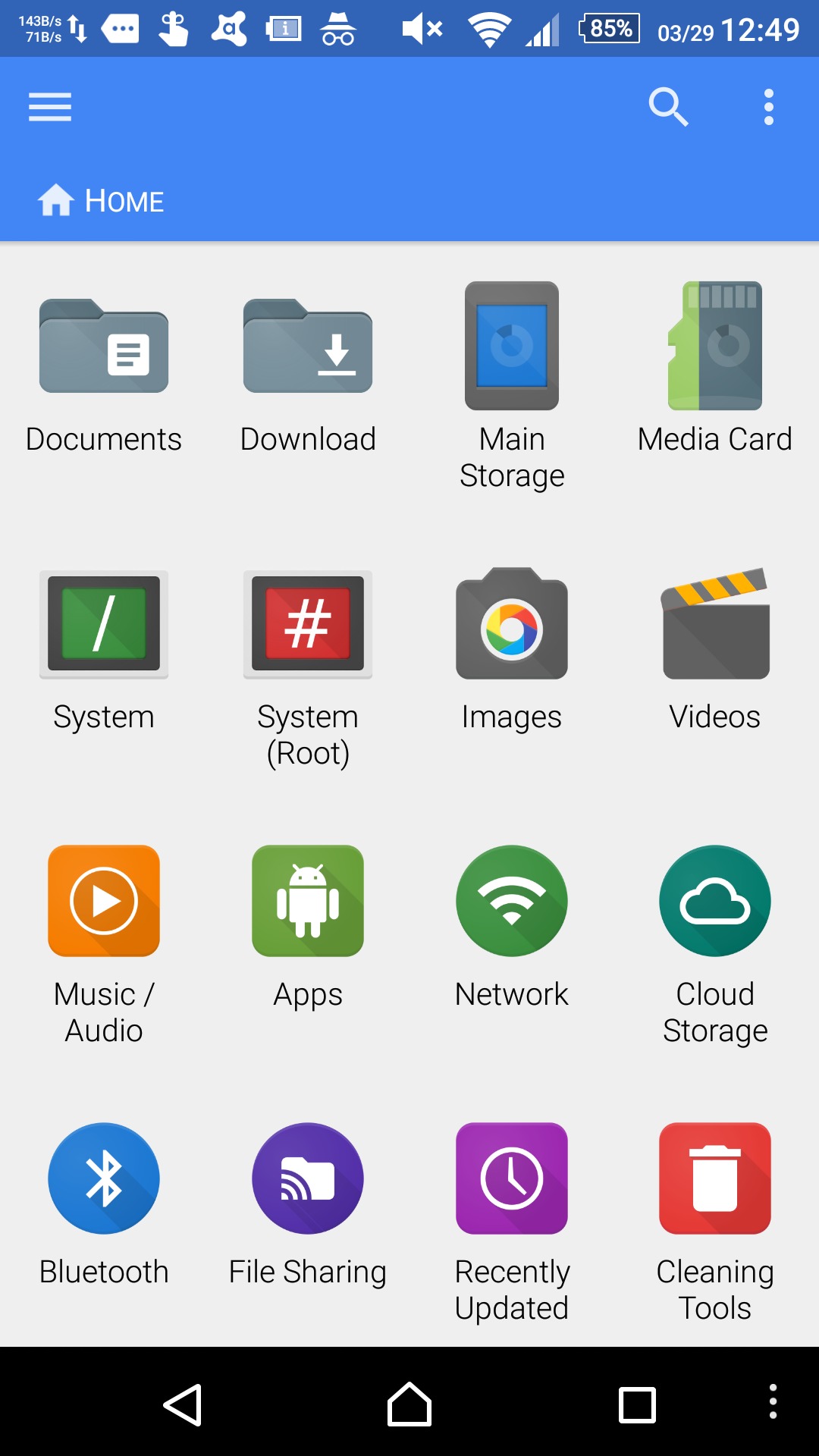Open the hamburger drawer menu

[50, 107]
